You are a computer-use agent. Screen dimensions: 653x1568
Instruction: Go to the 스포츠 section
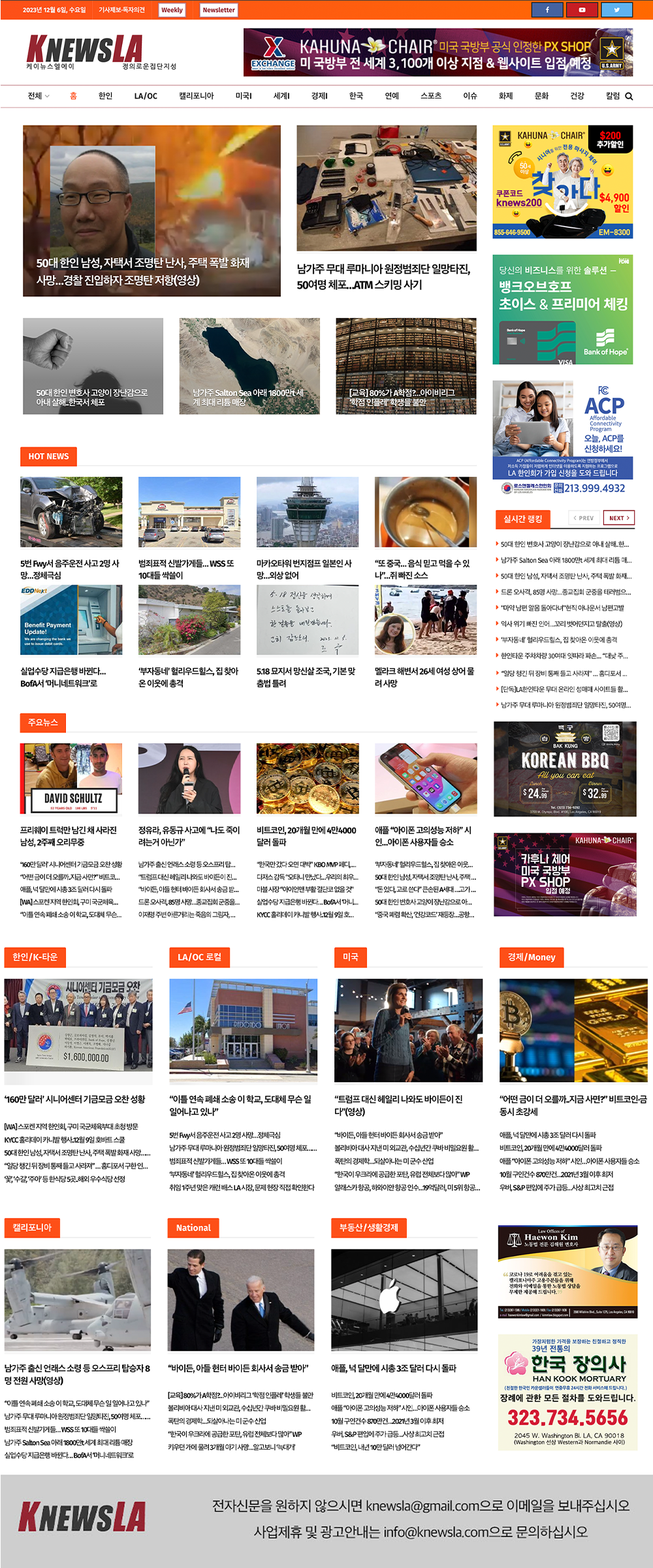[x=431, y=96]
